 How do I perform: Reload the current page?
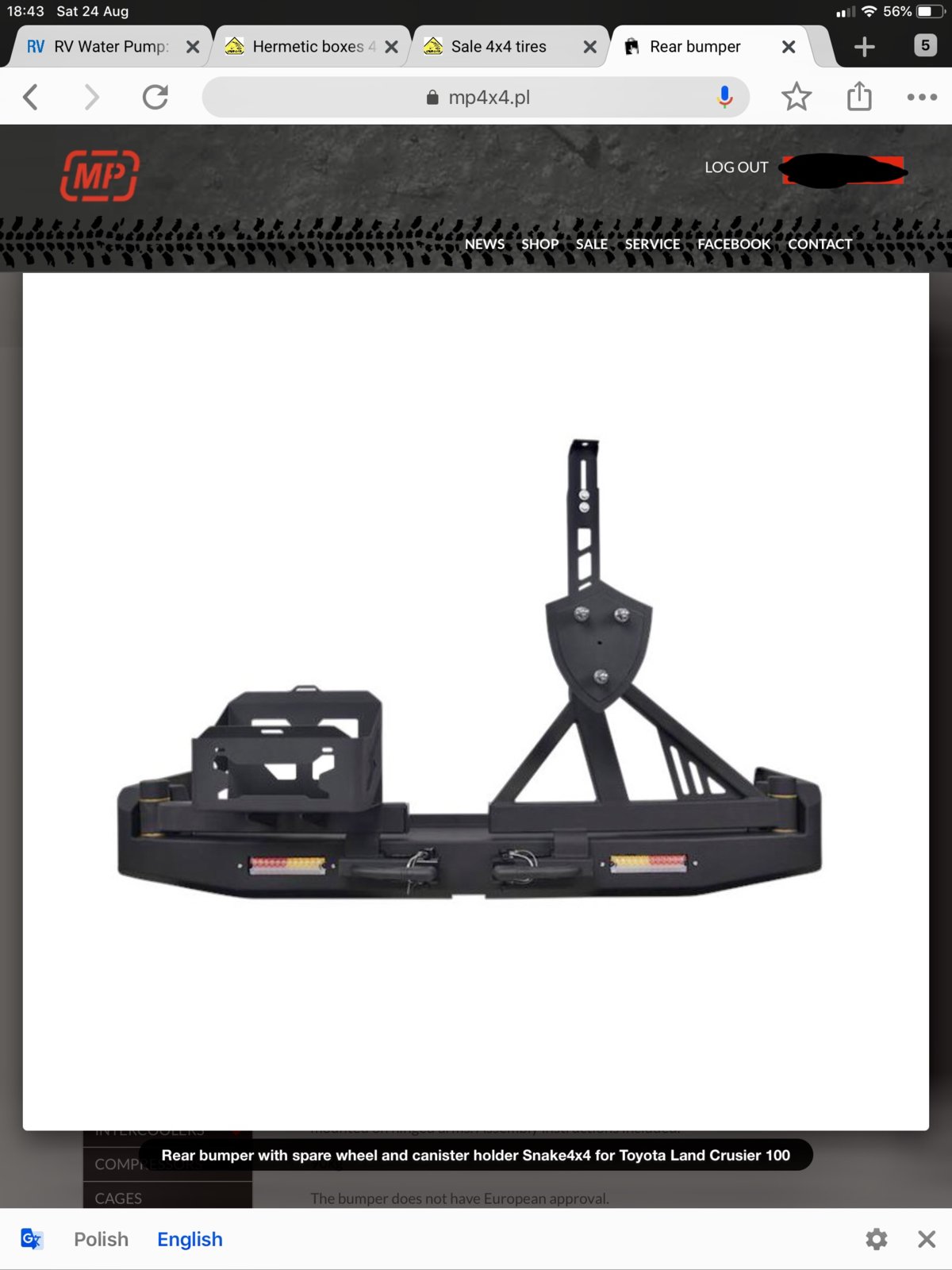coord(155,97)
